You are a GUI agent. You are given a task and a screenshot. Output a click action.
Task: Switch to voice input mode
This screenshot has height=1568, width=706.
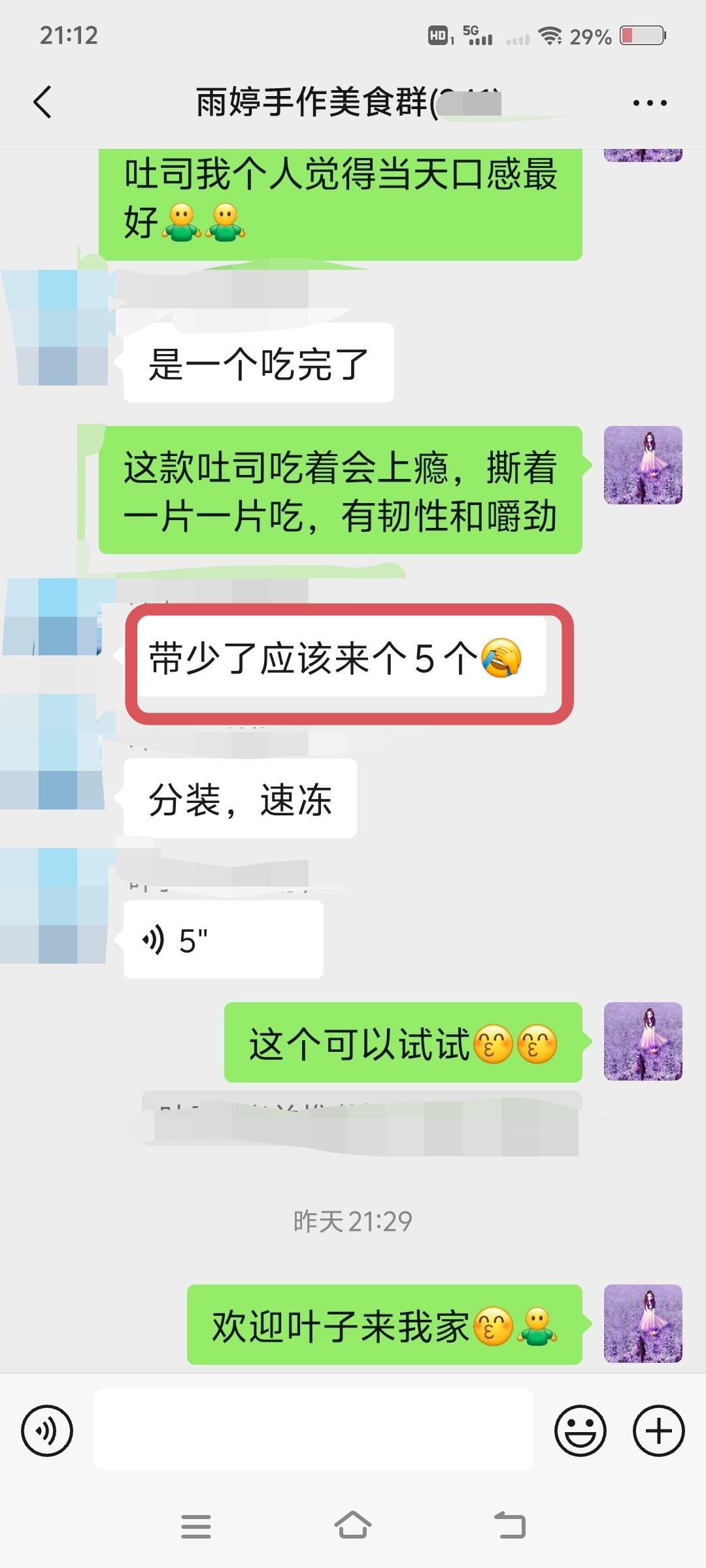[47, 1430]
